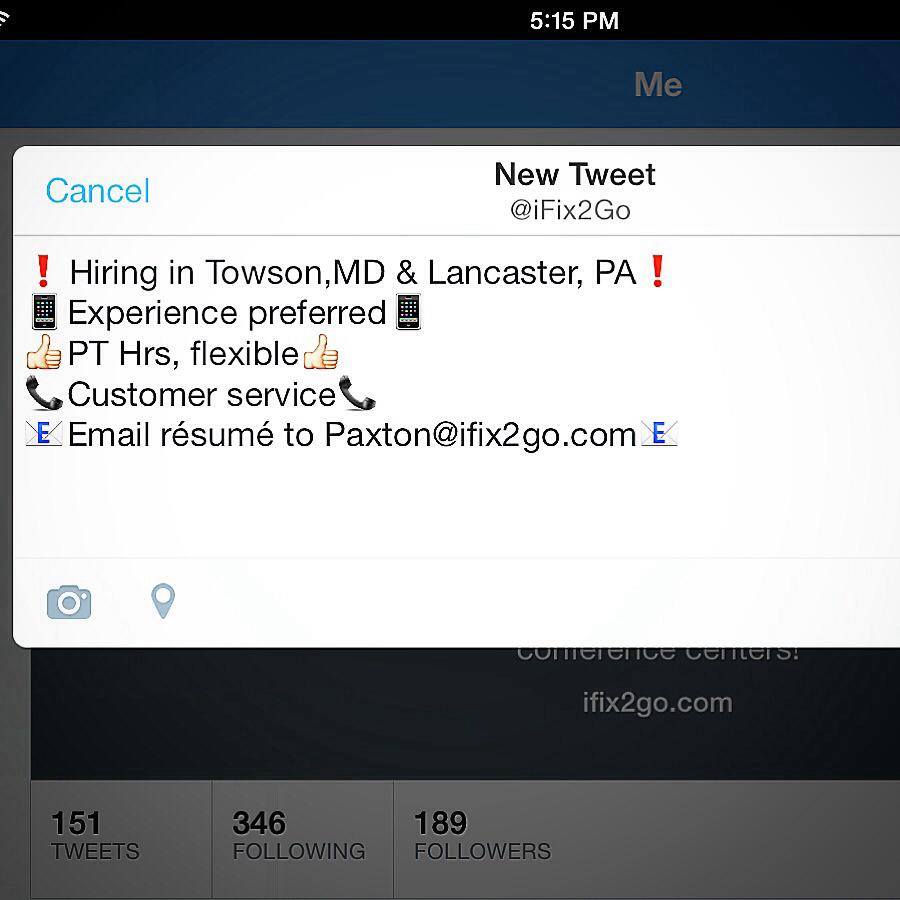
Task: Tap the tweet text area to edit
Action: tap(450, 400)
